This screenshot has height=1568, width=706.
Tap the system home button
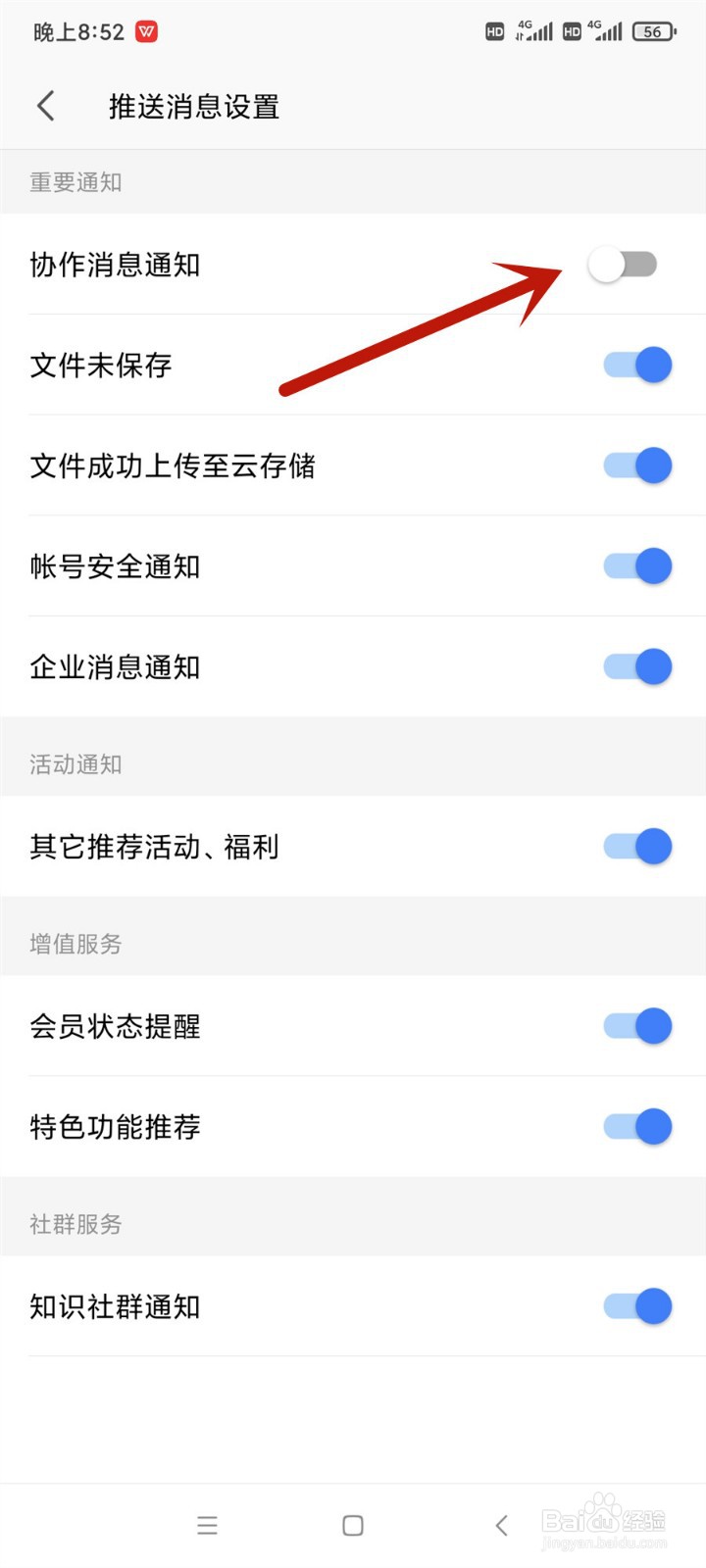353,1525
